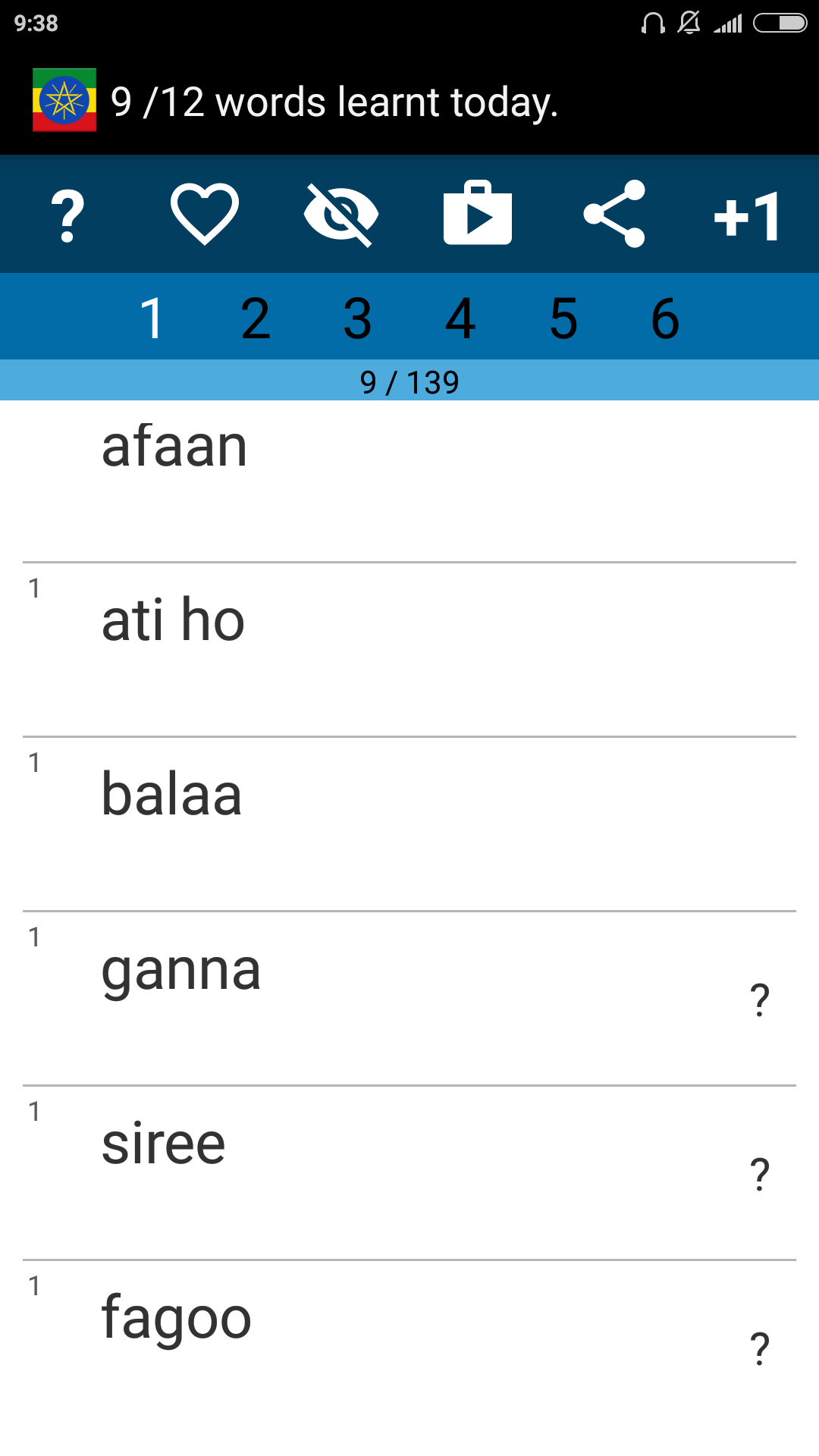Tap the headphones icon in status bar
819x1456 pixels.
coord(651,23)
